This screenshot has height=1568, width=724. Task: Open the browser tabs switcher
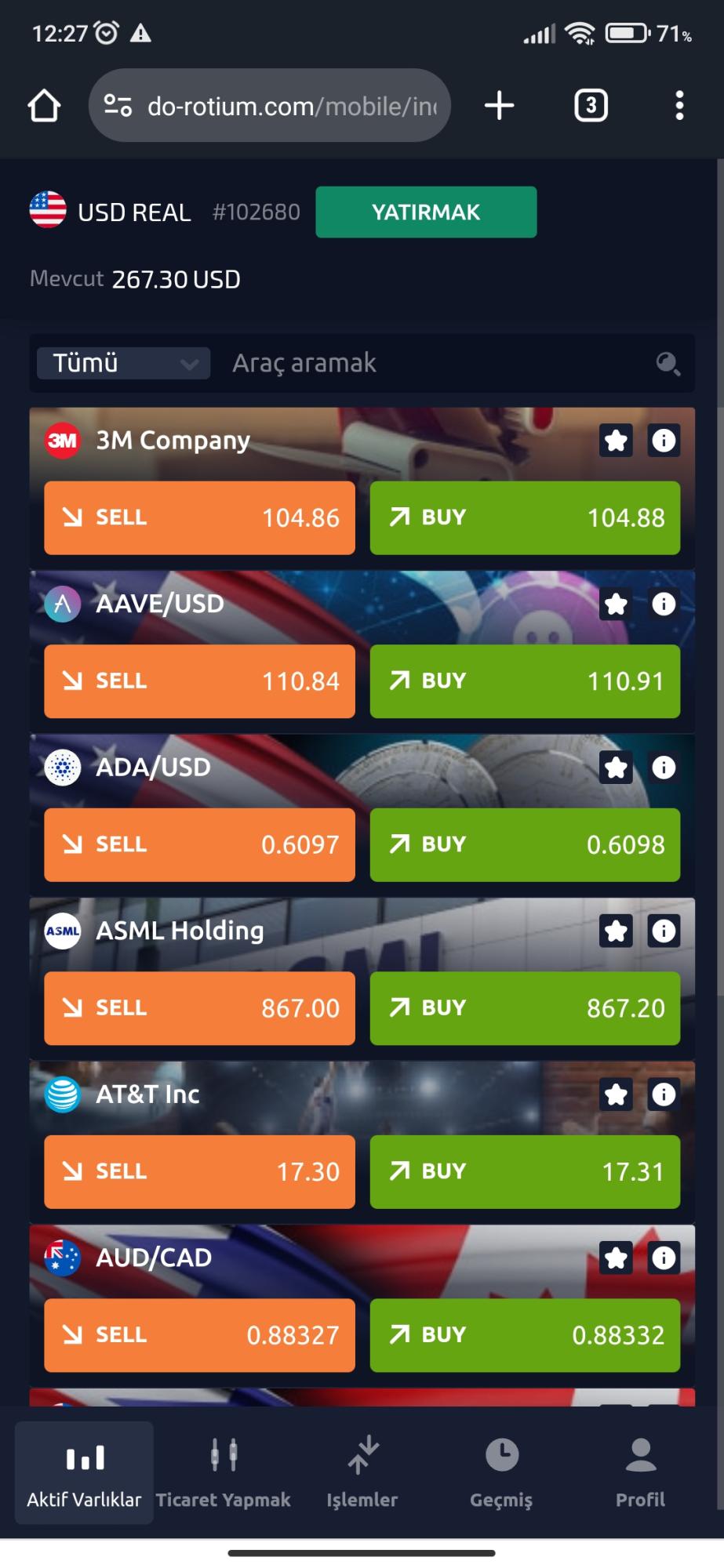pos(591,106)
